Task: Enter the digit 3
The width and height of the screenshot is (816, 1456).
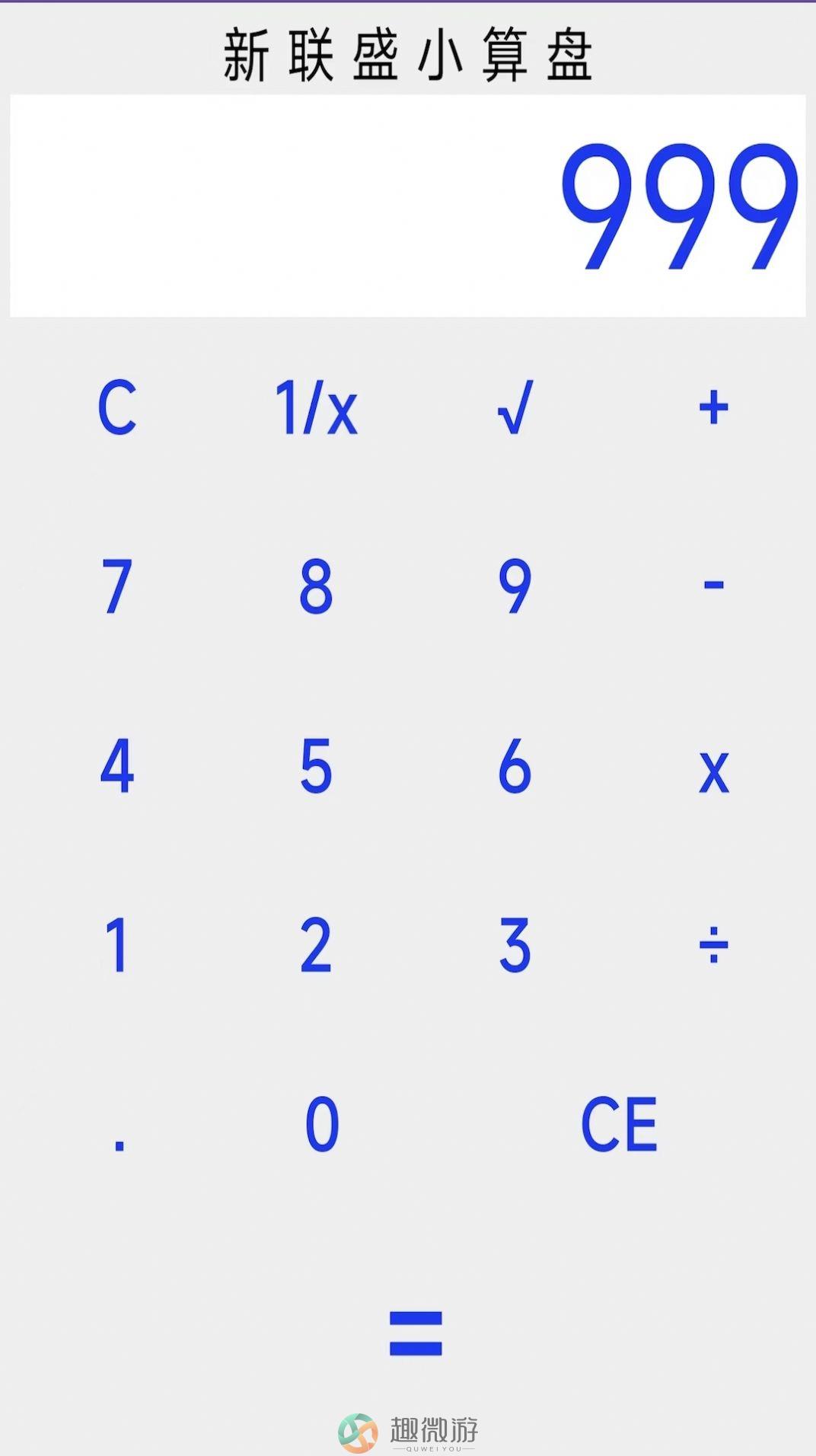Action: click(x=515, y=945)
